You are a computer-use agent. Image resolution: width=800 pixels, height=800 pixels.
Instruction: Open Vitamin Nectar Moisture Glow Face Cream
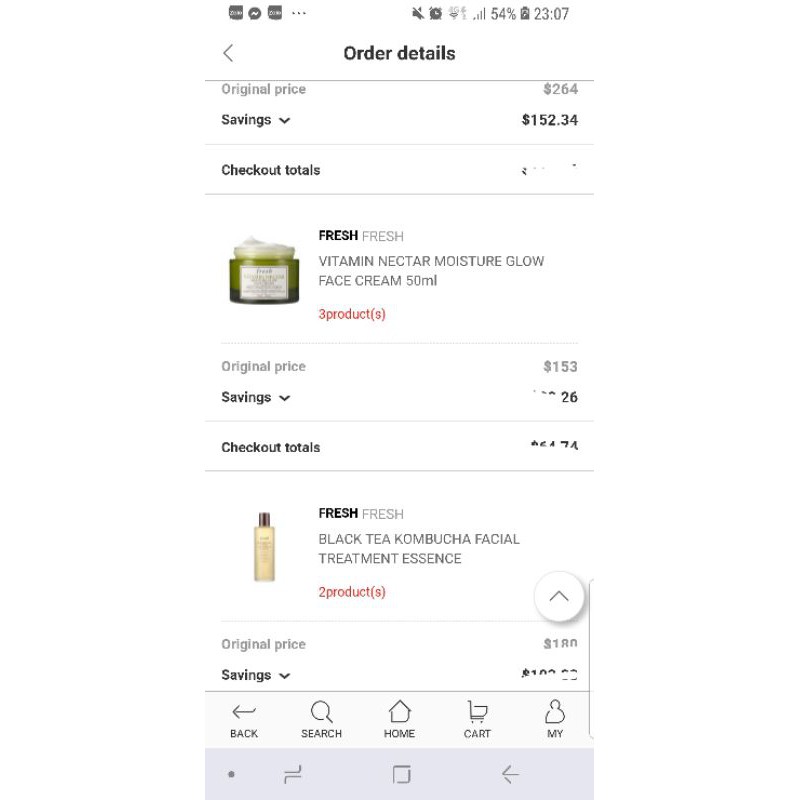(431, 271)
